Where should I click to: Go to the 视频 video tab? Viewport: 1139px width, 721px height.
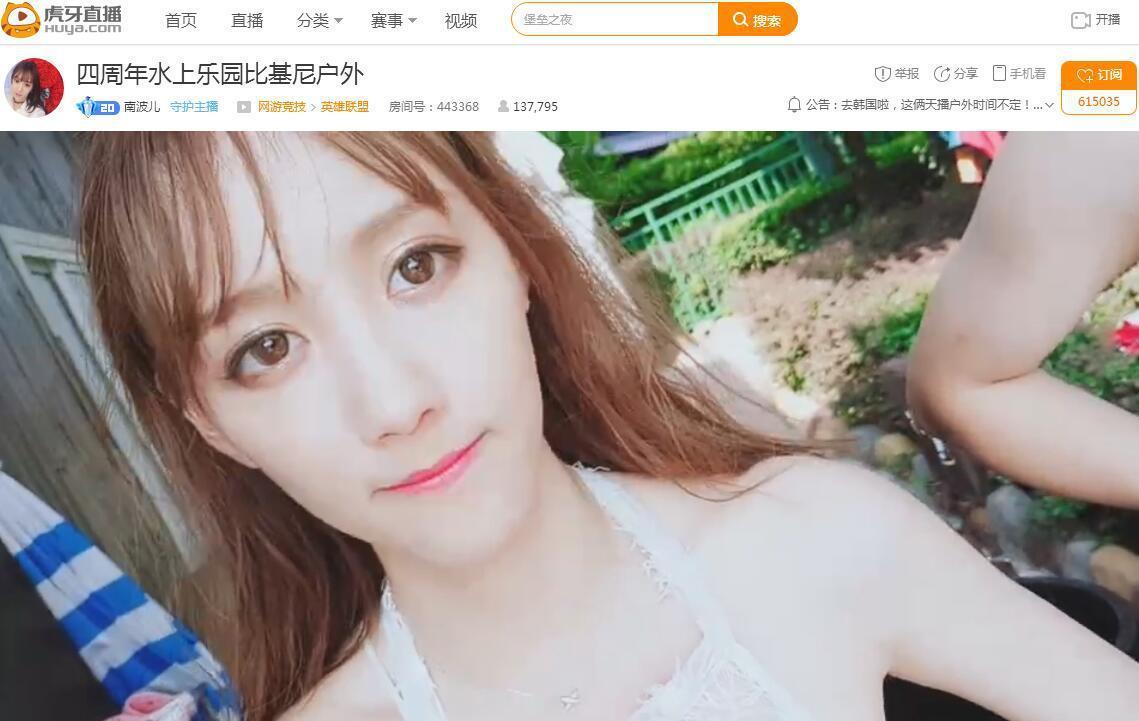(461, 20)
